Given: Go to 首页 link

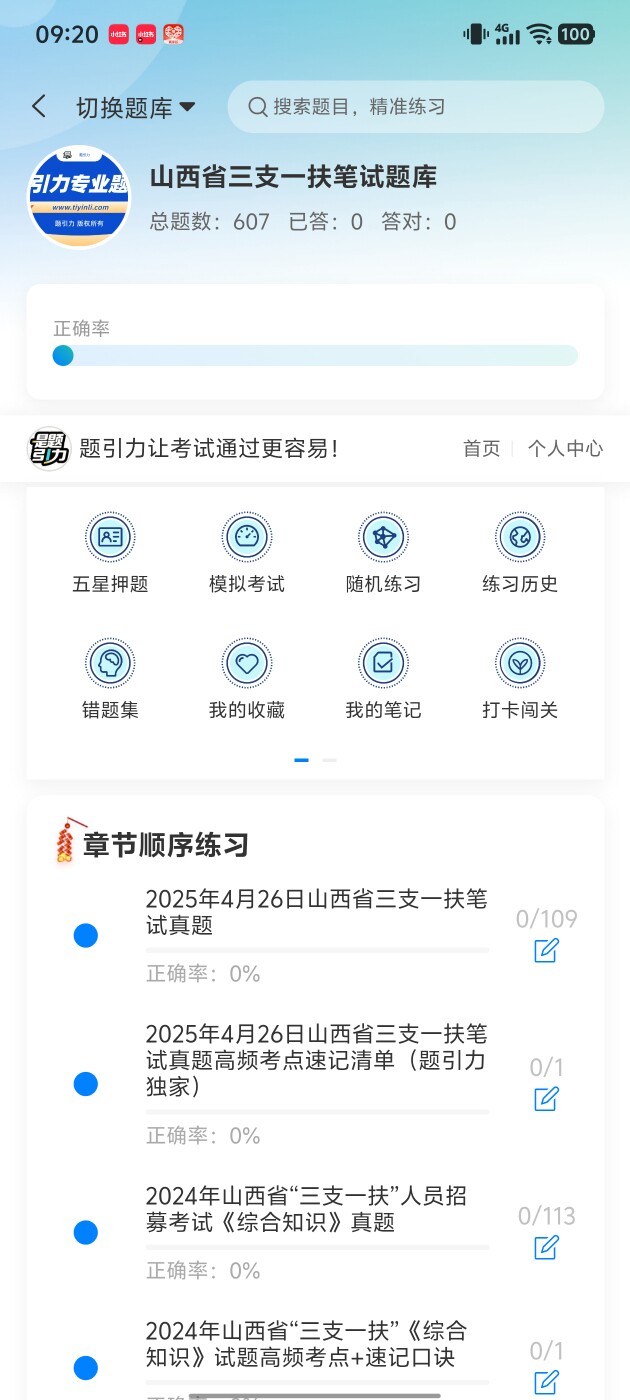Looking at the screenshot, I should click(481, 448).
